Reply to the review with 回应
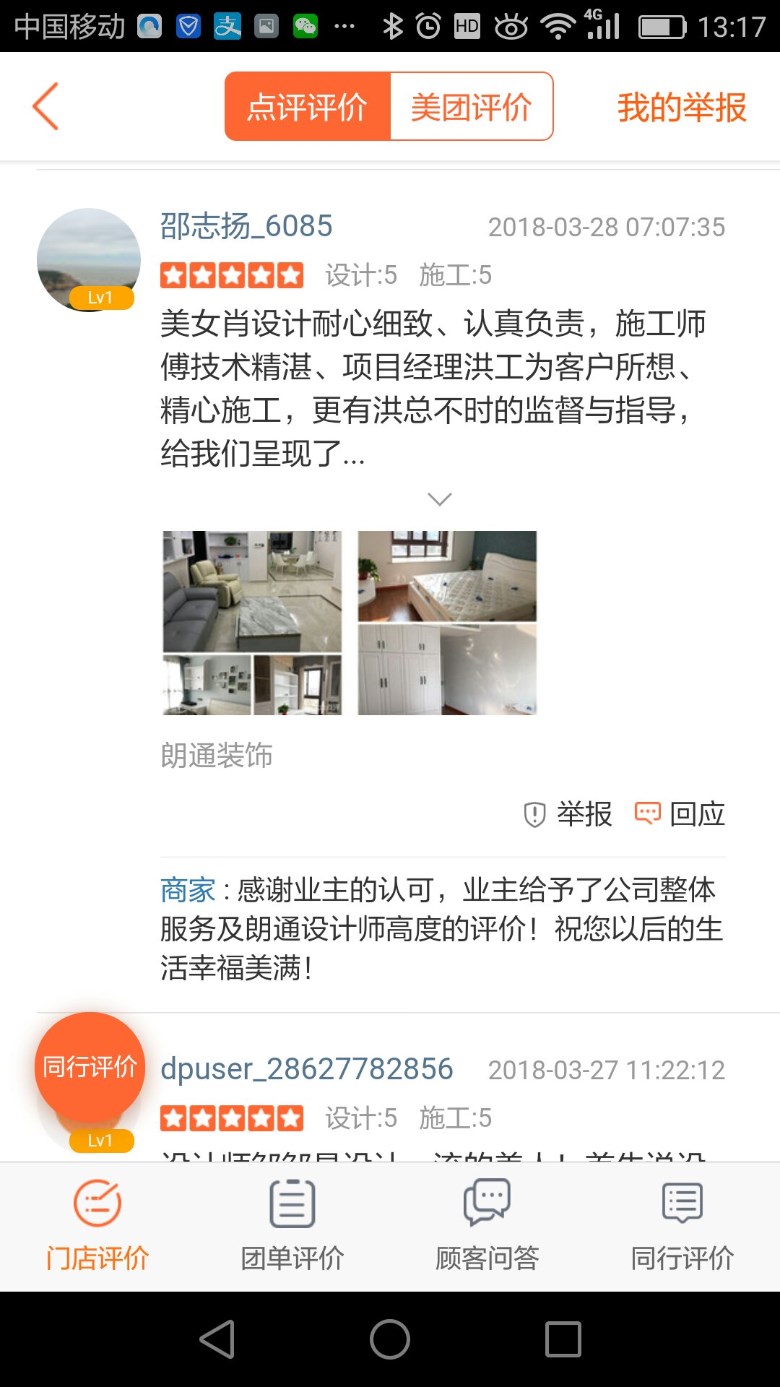 click(x=680, y=814)
